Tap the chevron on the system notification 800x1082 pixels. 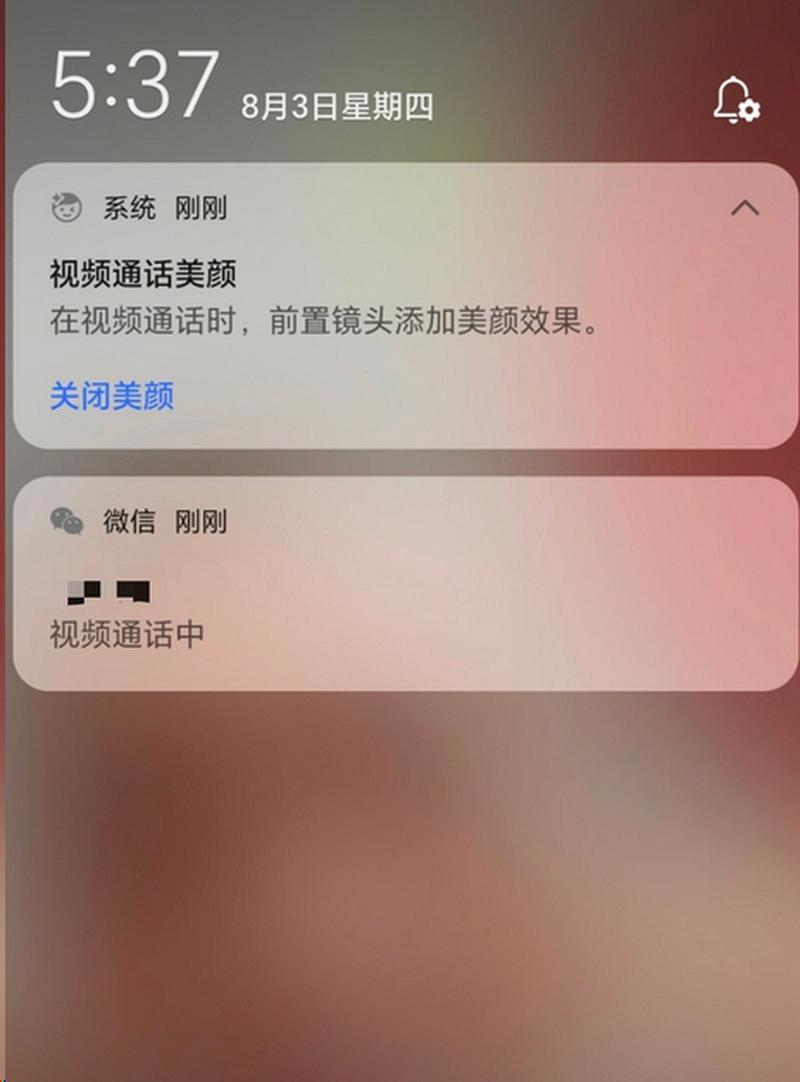(745, 207)
